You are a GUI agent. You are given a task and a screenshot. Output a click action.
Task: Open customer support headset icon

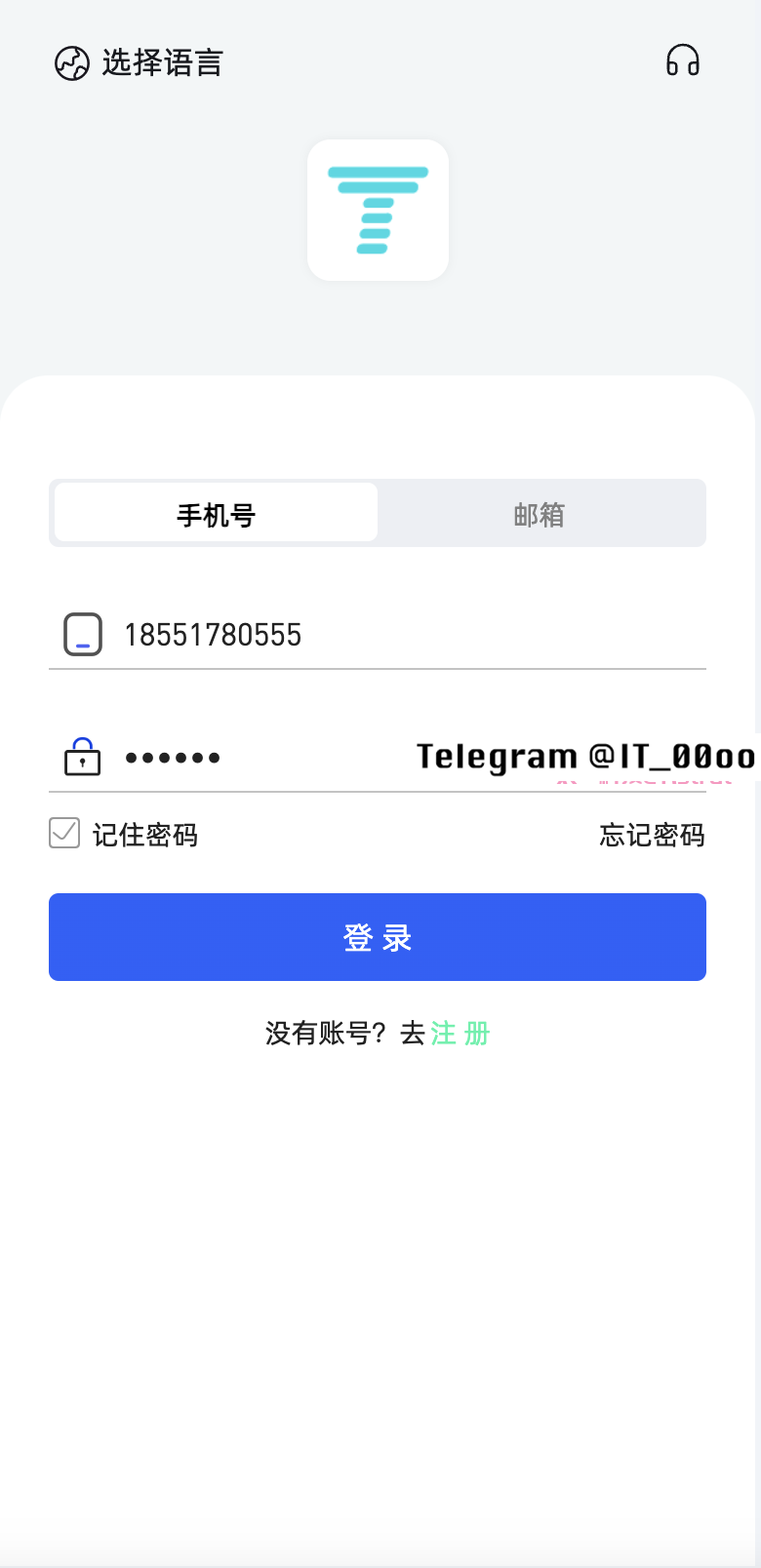683,60
